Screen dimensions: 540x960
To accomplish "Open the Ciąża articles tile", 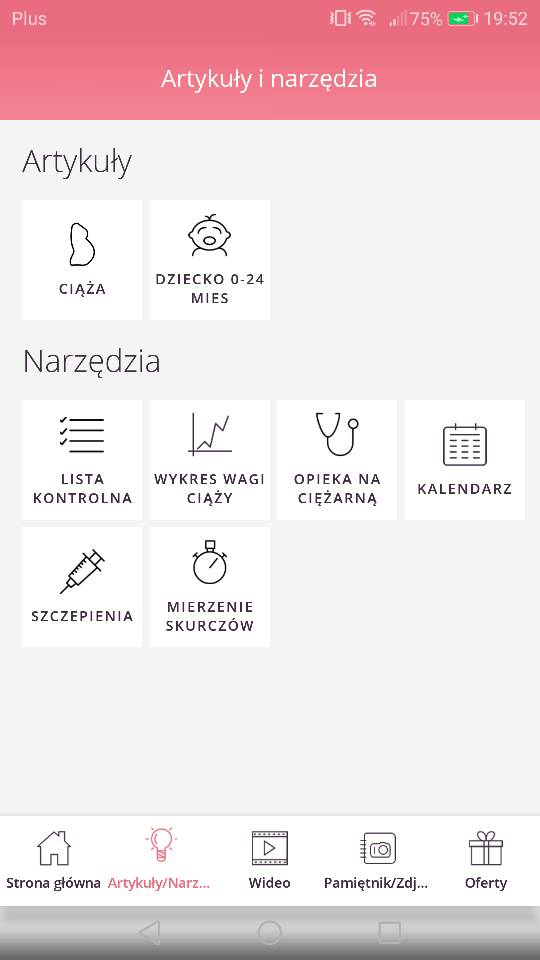I will coord(82,260).
